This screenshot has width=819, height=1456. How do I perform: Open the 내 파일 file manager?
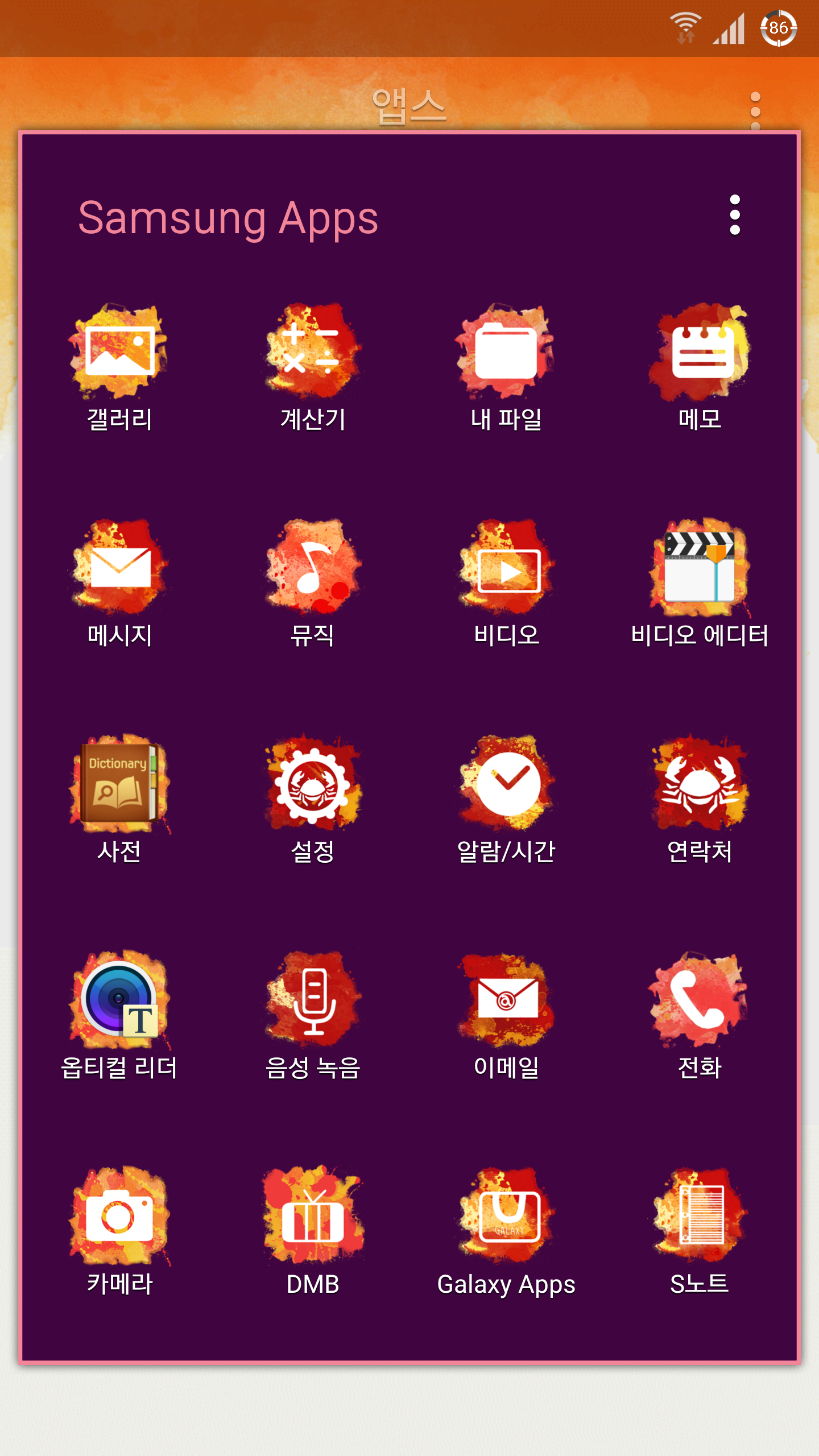(x=506, y=353)
